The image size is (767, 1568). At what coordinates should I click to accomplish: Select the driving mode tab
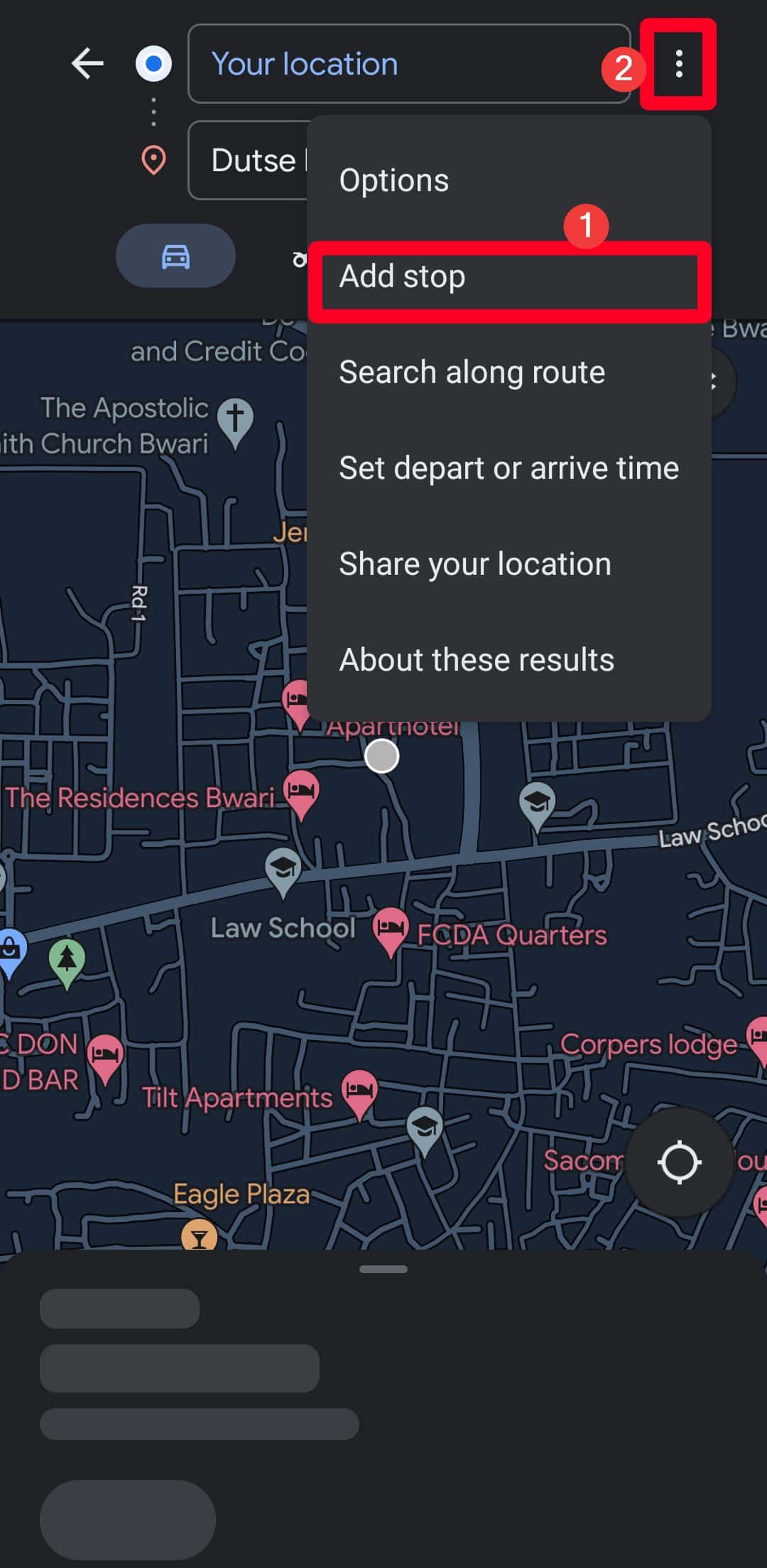point(175,256)
